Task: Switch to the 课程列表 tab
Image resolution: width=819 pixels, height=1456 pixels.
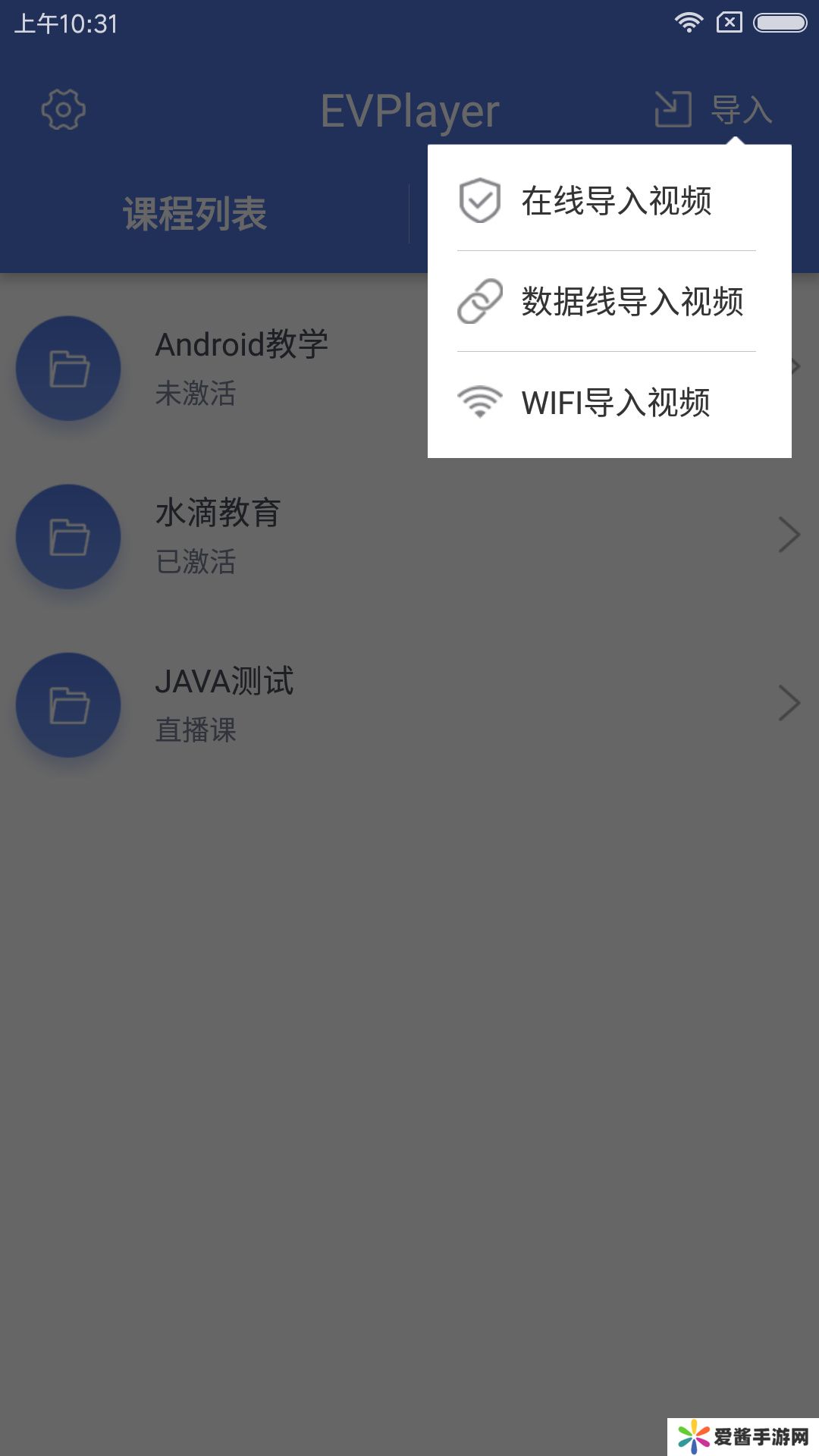Action: pos(195,214)
